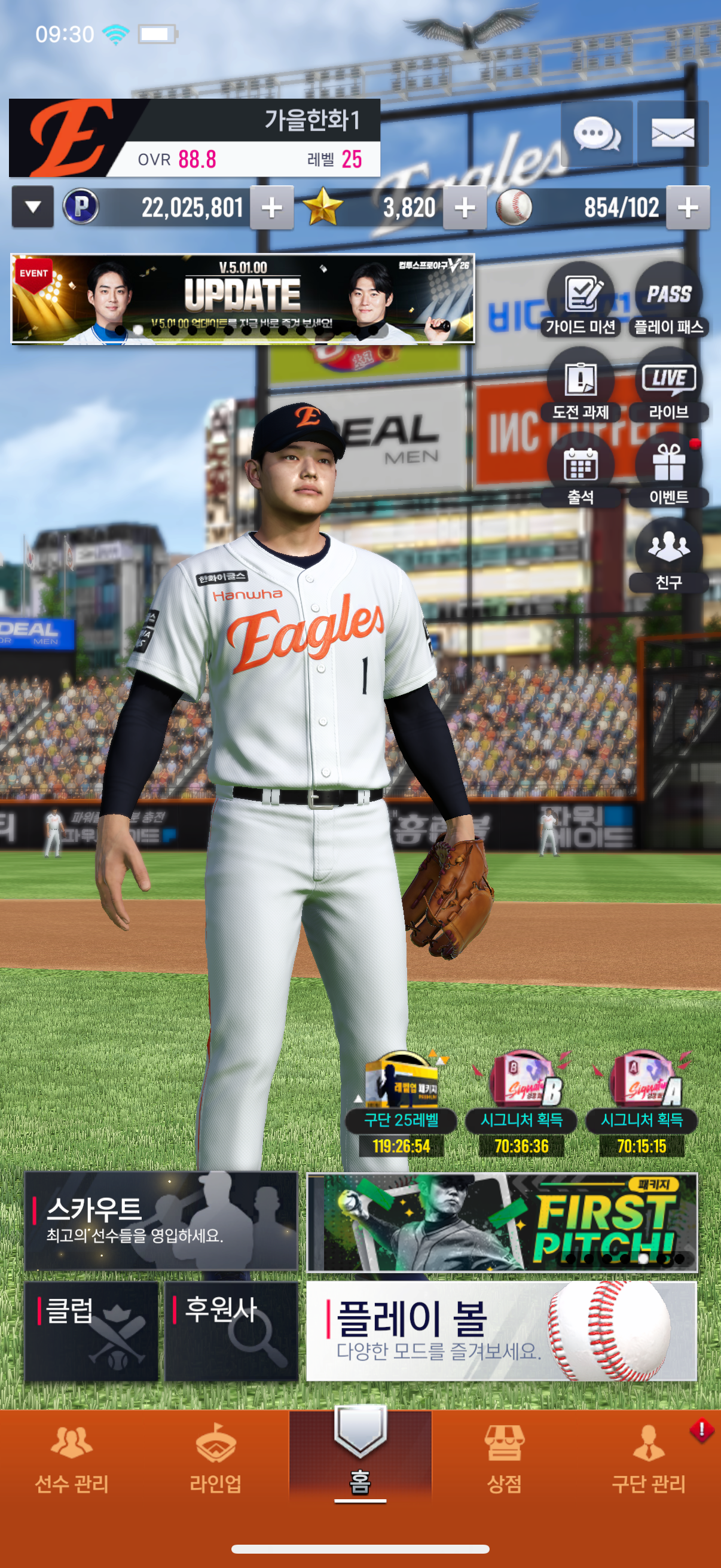Check 출석 attendance calendar
This screenshot has width=721, height=1568.
(x=580, y=471)
